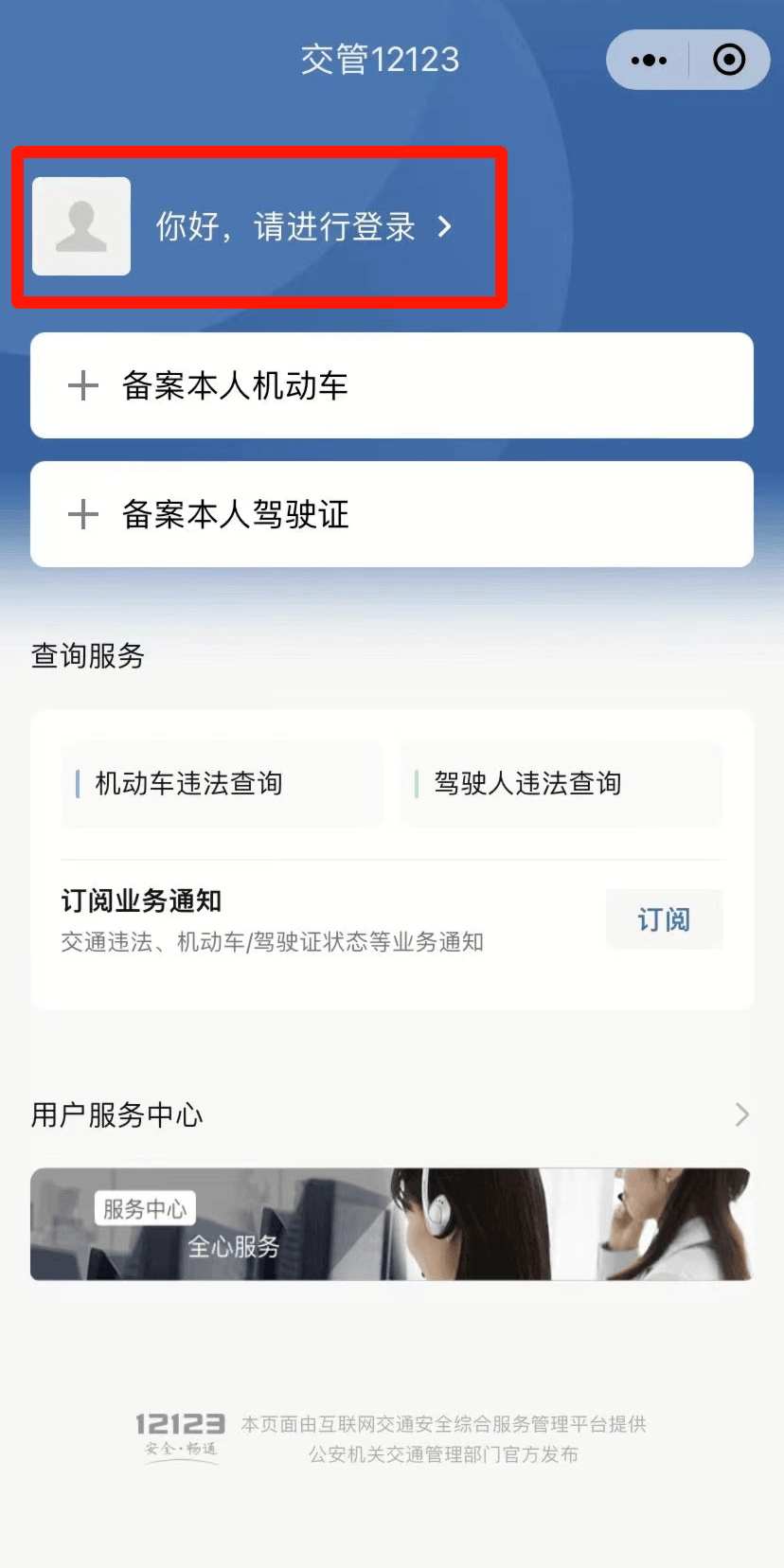Select the 机动车违法查询 query entry
The width and height of the screenshot is (784, 1568).
click(x=222, y=784)
